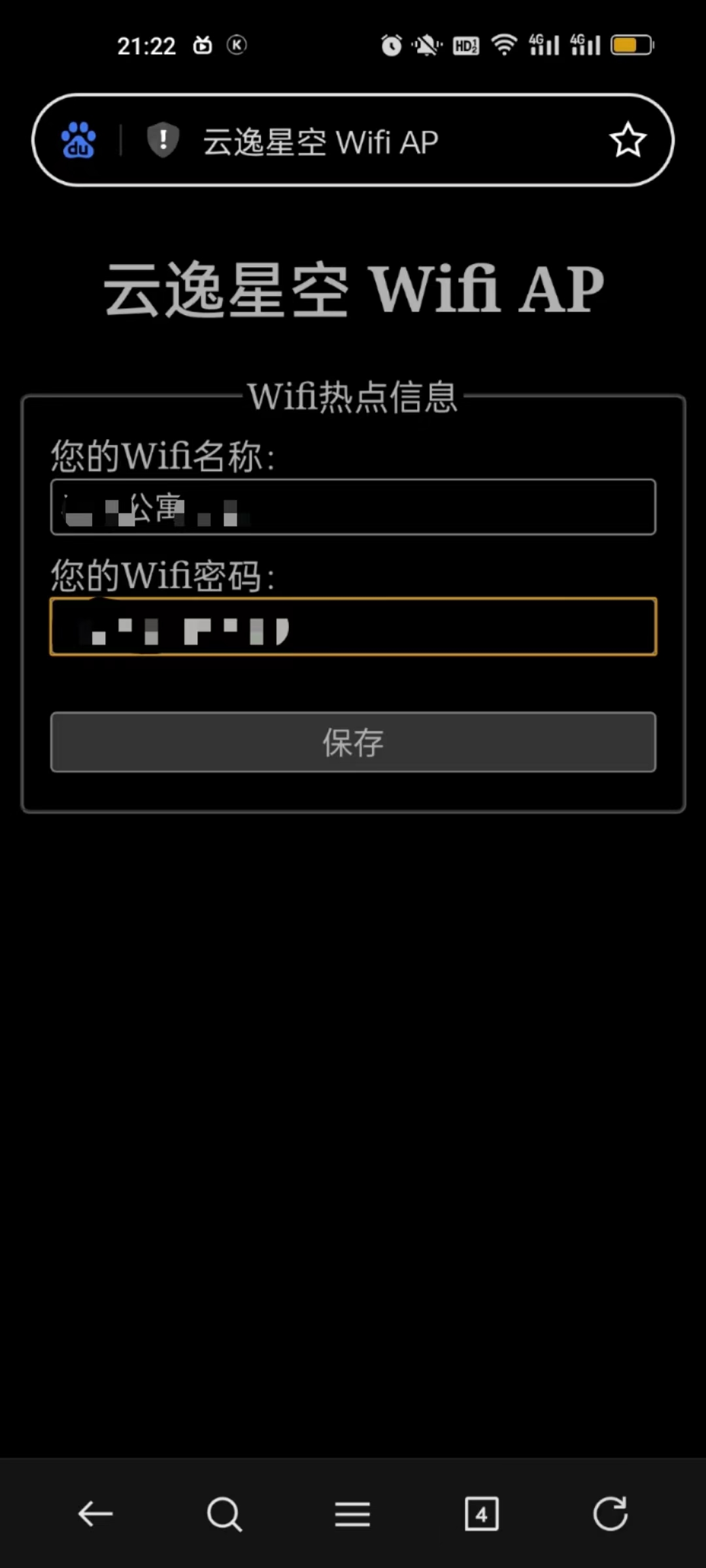
Task: Open the browser hamburger menu
Action: pyautogui.click(x=352, y=1513)
